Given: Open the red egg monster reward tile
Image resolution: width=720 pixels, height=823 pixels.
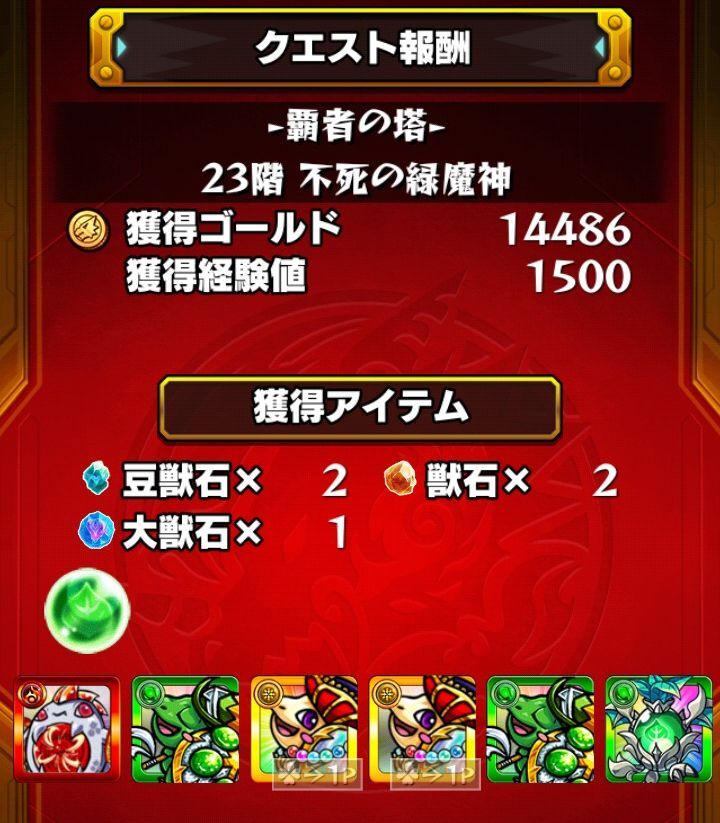Looking at the screenshot, I should coord(67,729).
